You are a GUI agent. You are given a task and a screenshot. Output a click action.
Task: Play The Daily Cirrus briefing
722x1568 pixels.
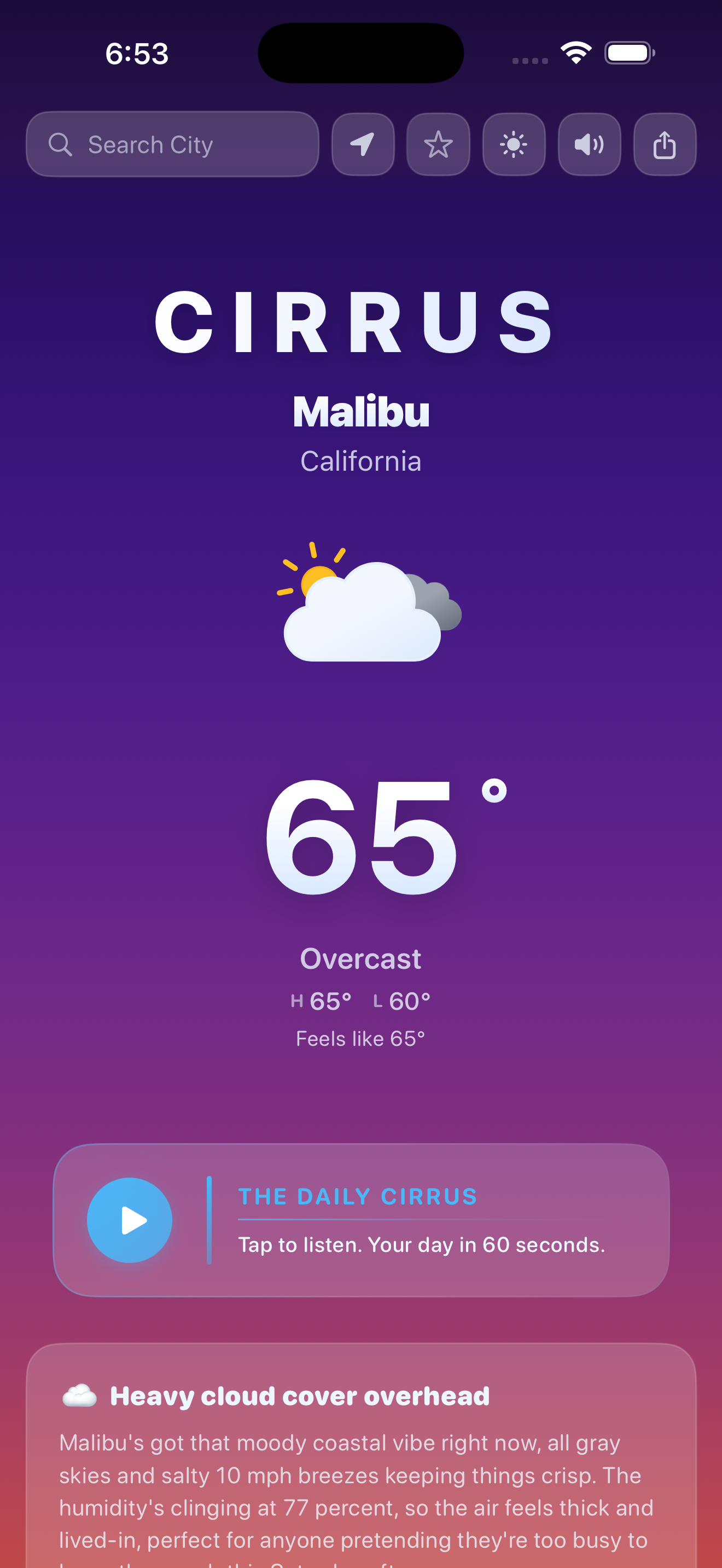click(x=130, y=1220)
